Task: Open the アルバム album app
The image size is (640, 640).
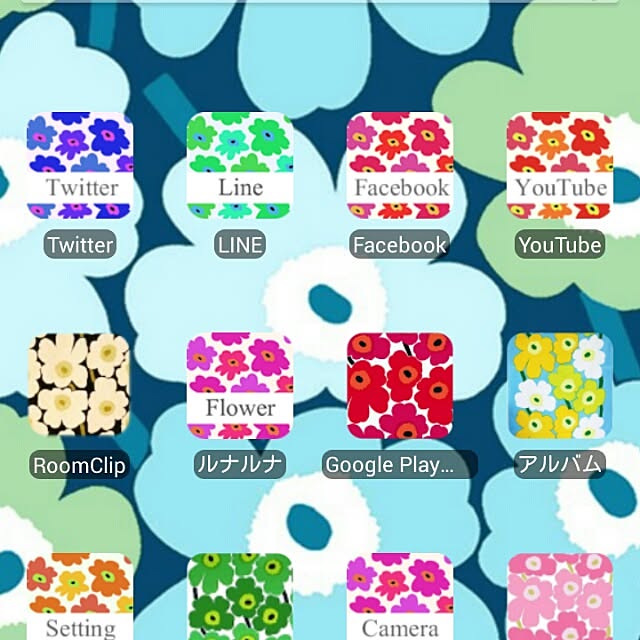Action: click(560, 386)
